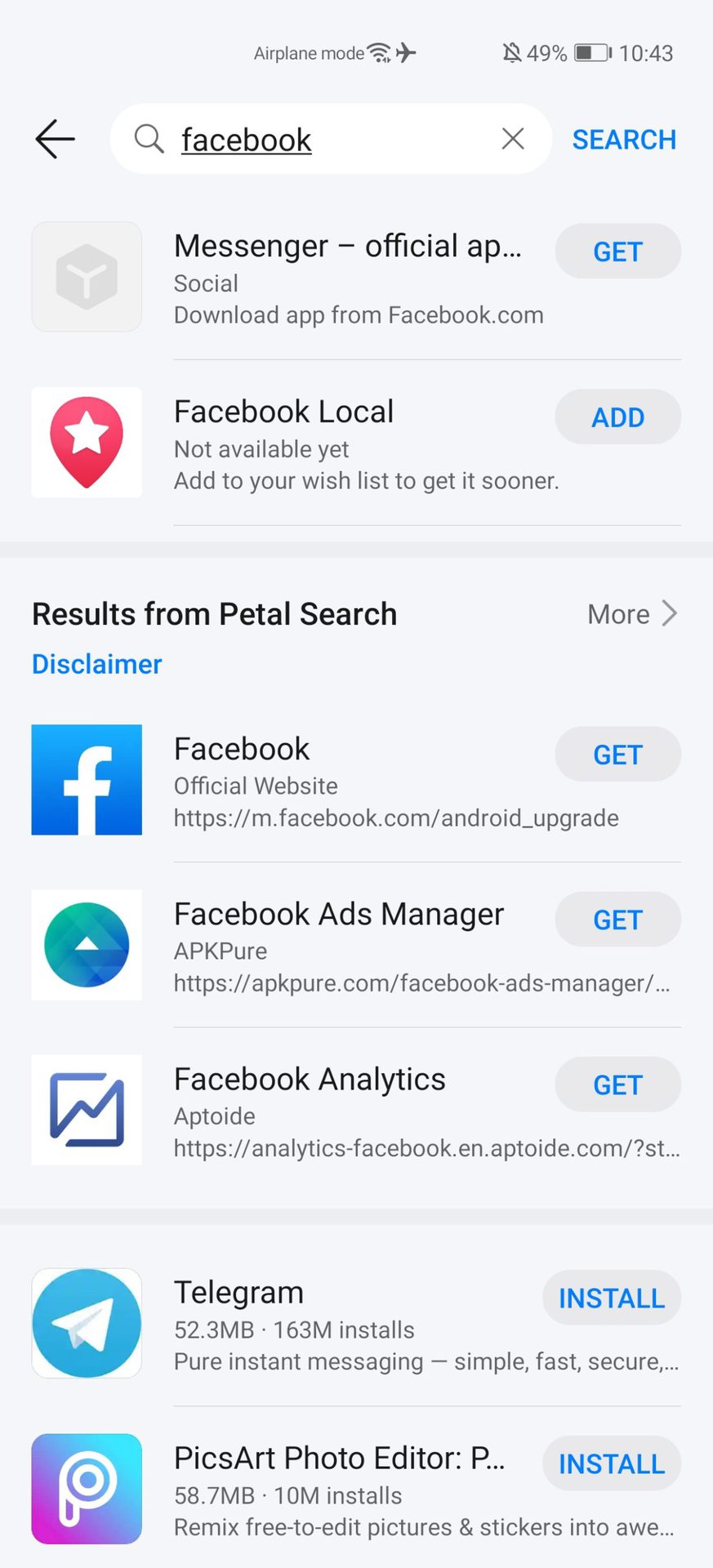Install PicsArt Photo Editor
The height and width of the screenshot is (1568, 713).
click(611, 1463)
